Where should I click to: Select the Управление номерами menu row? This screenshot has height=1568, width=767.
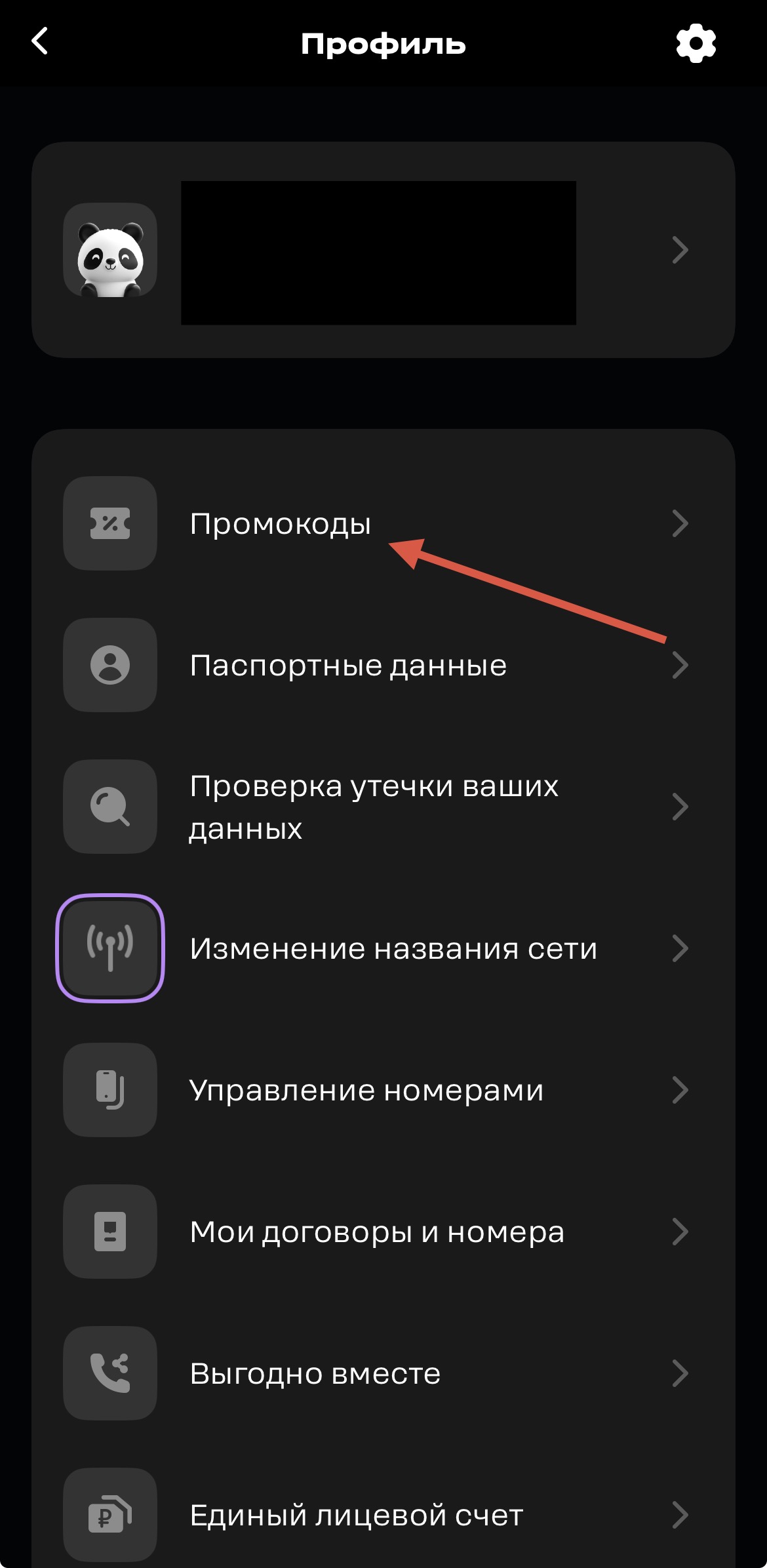[366, 1091]
